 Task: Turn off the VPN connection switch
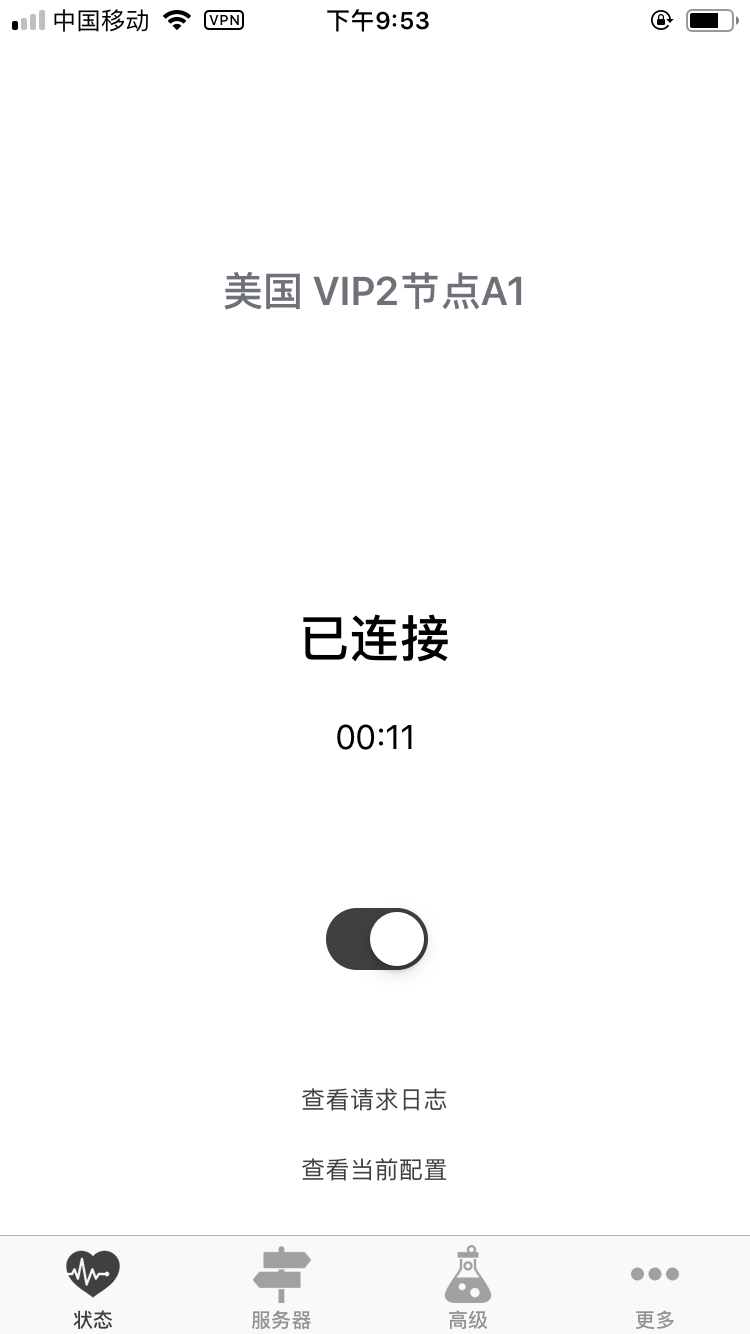[376, 939]
